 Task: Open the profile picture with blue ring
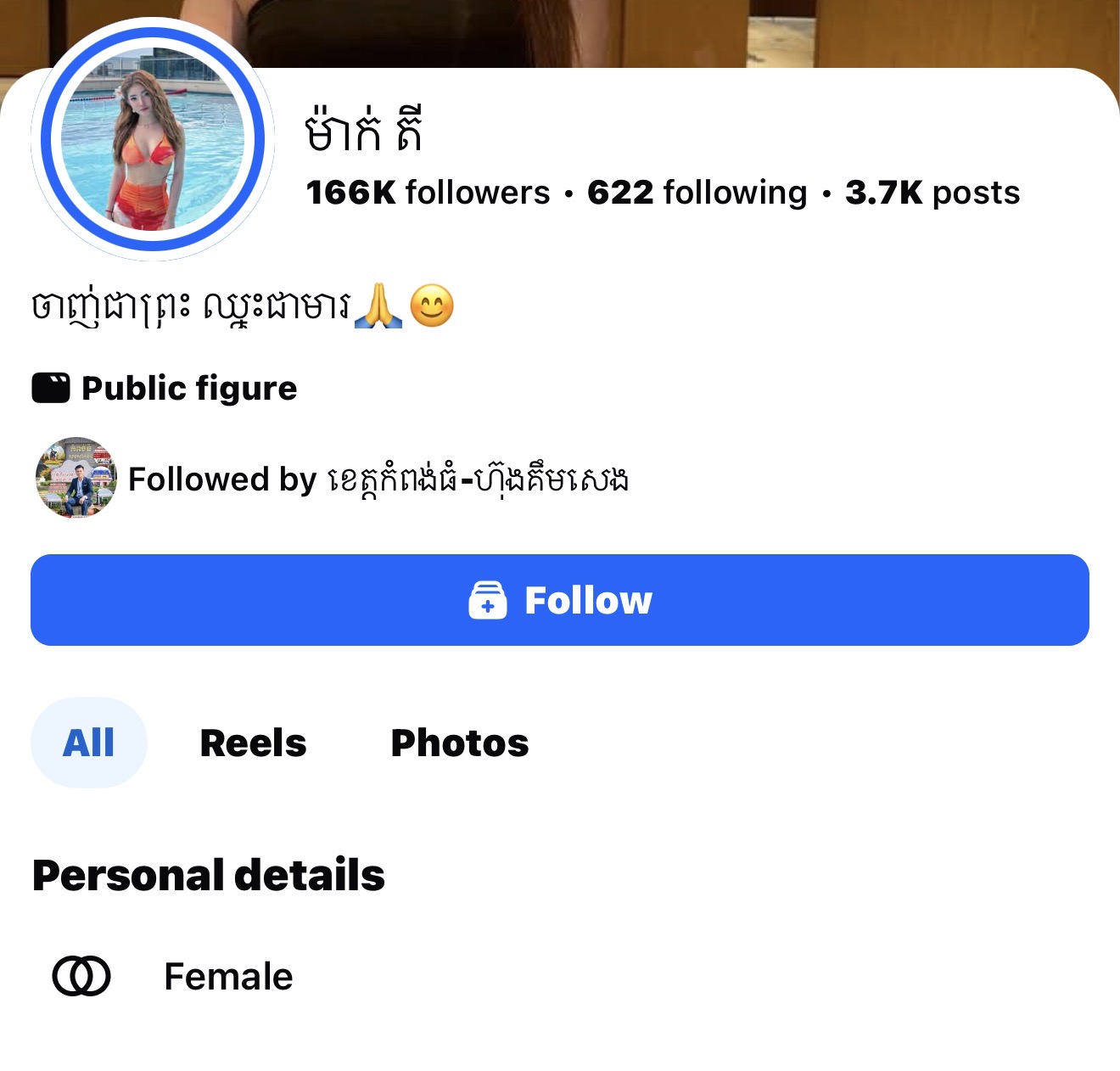(153, 140)
